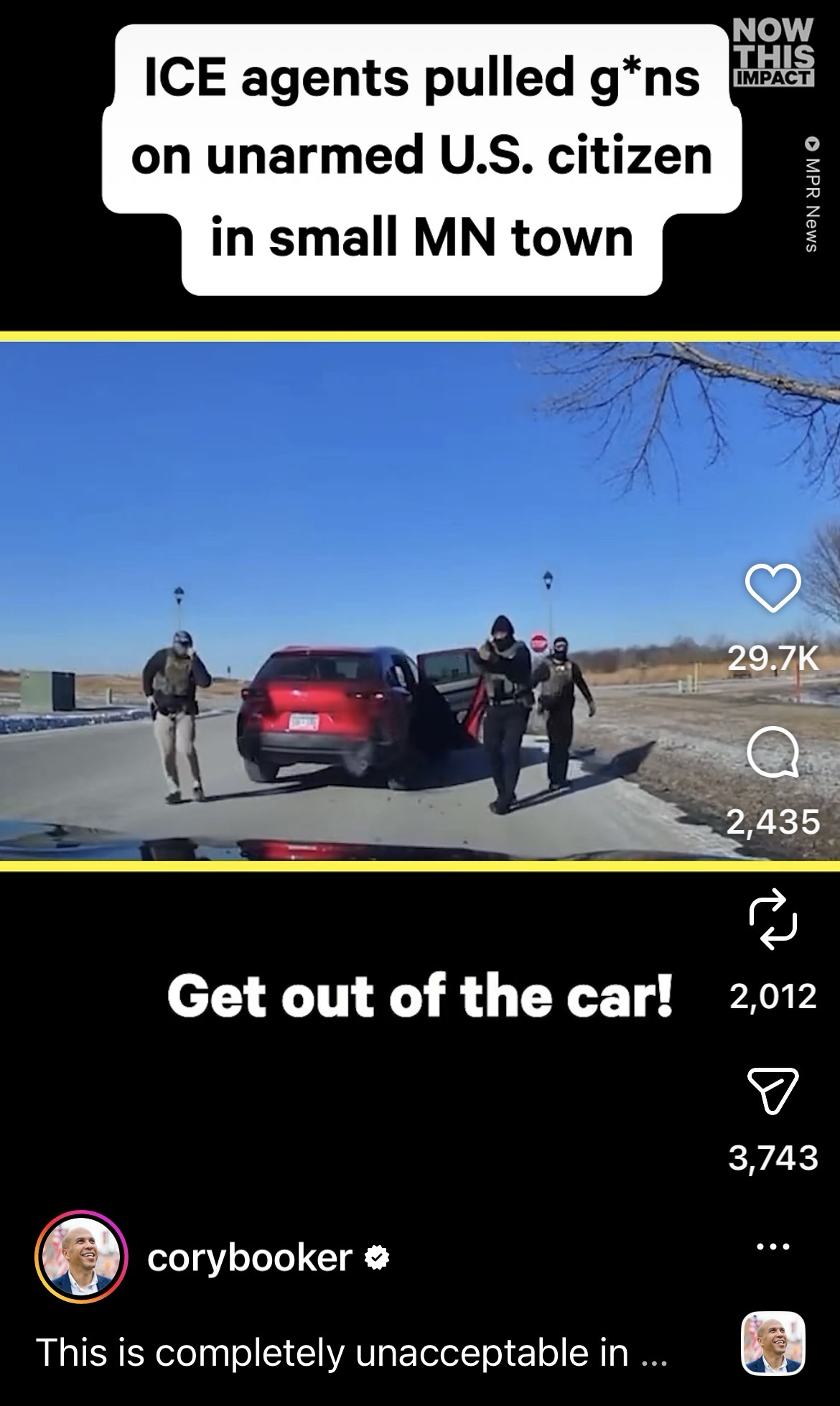
Task: Like this reel with the heart icon
Action: [773, 589]
